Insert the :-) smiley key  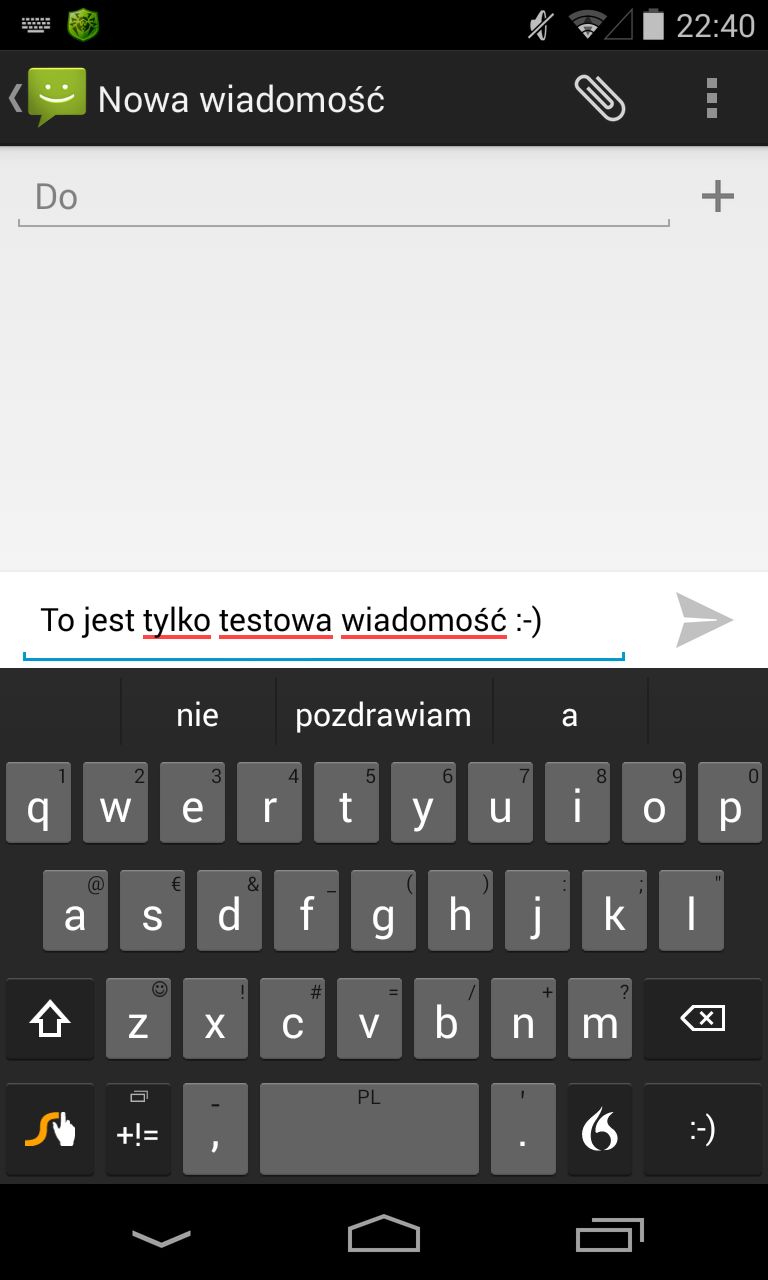pyautogui.click(x=703, y=1129)
